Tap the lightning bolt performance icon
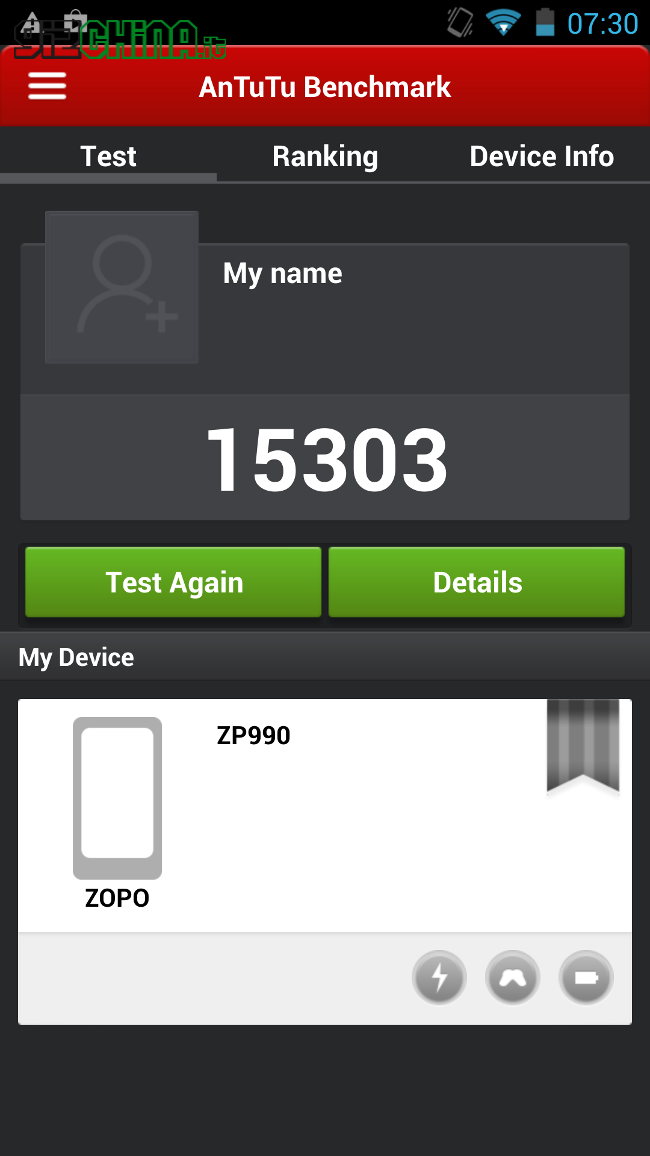Image resolution: width=650 pixels, height=1156 pixels. point(439,977)
